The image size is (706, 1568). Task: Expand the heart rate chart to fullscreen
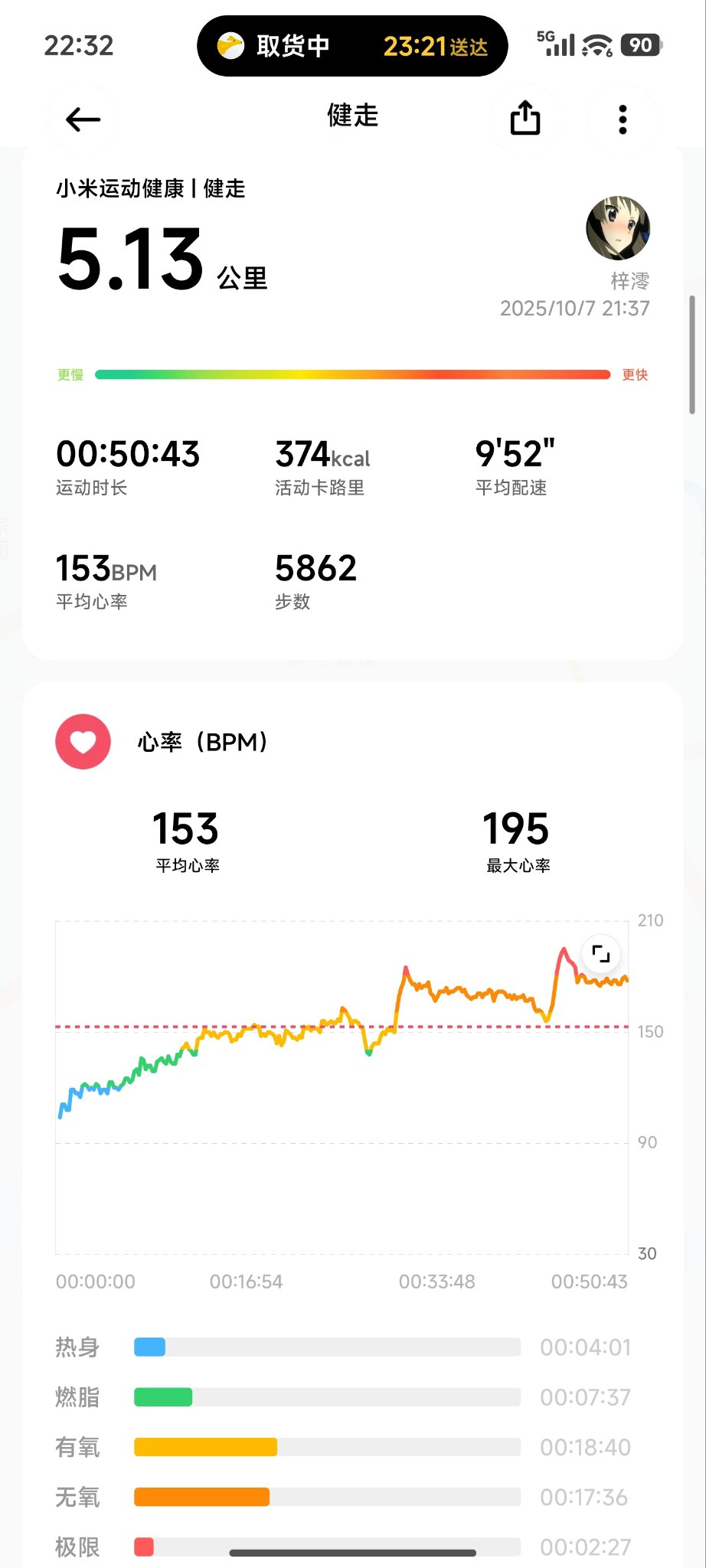click(601, 954)
